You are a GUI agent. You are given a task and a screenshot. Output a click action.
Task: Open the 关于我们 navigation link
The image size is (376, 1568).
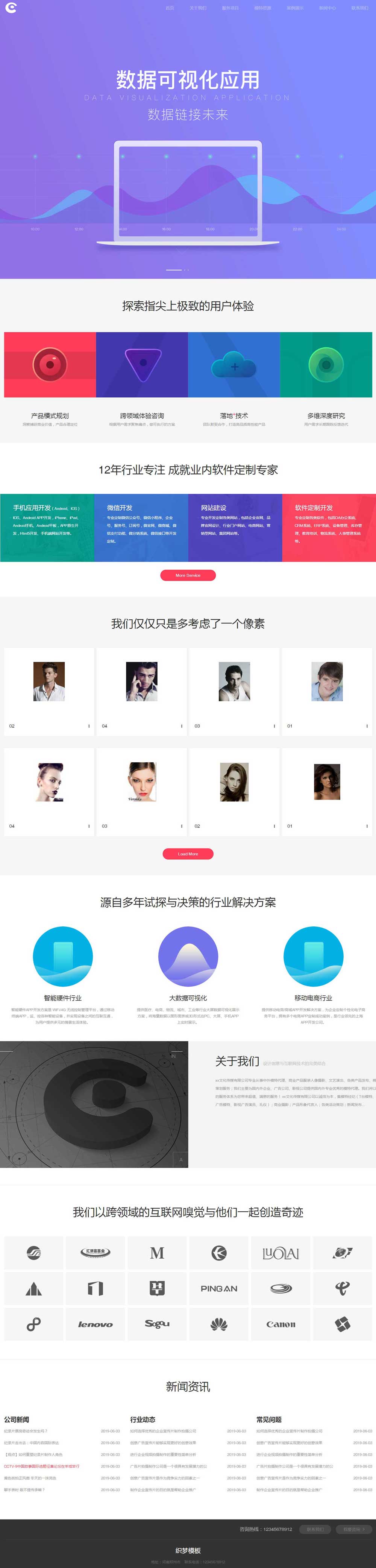coord(198,8)
